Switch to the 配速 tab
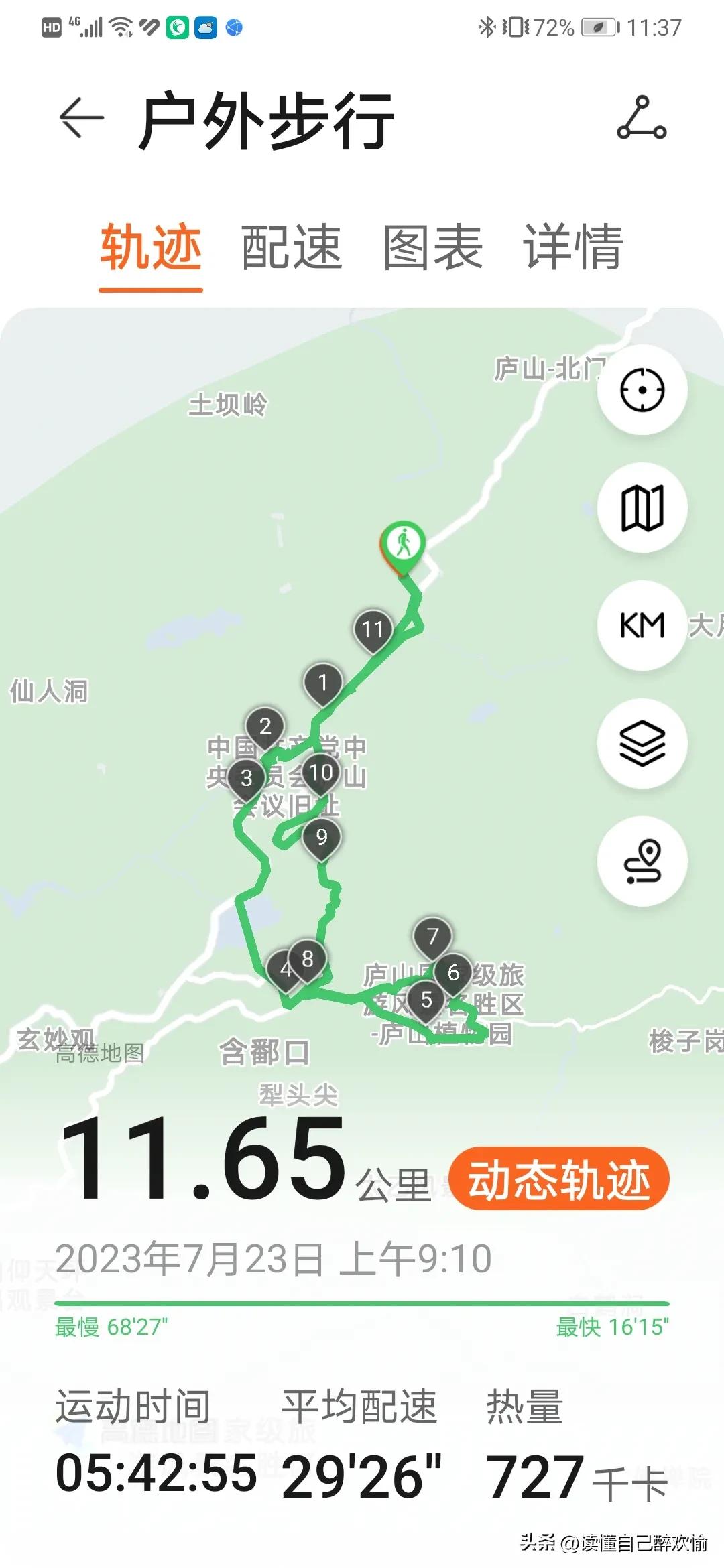Viewport: 724px width, 1568px height. click(x=292, y=247)
